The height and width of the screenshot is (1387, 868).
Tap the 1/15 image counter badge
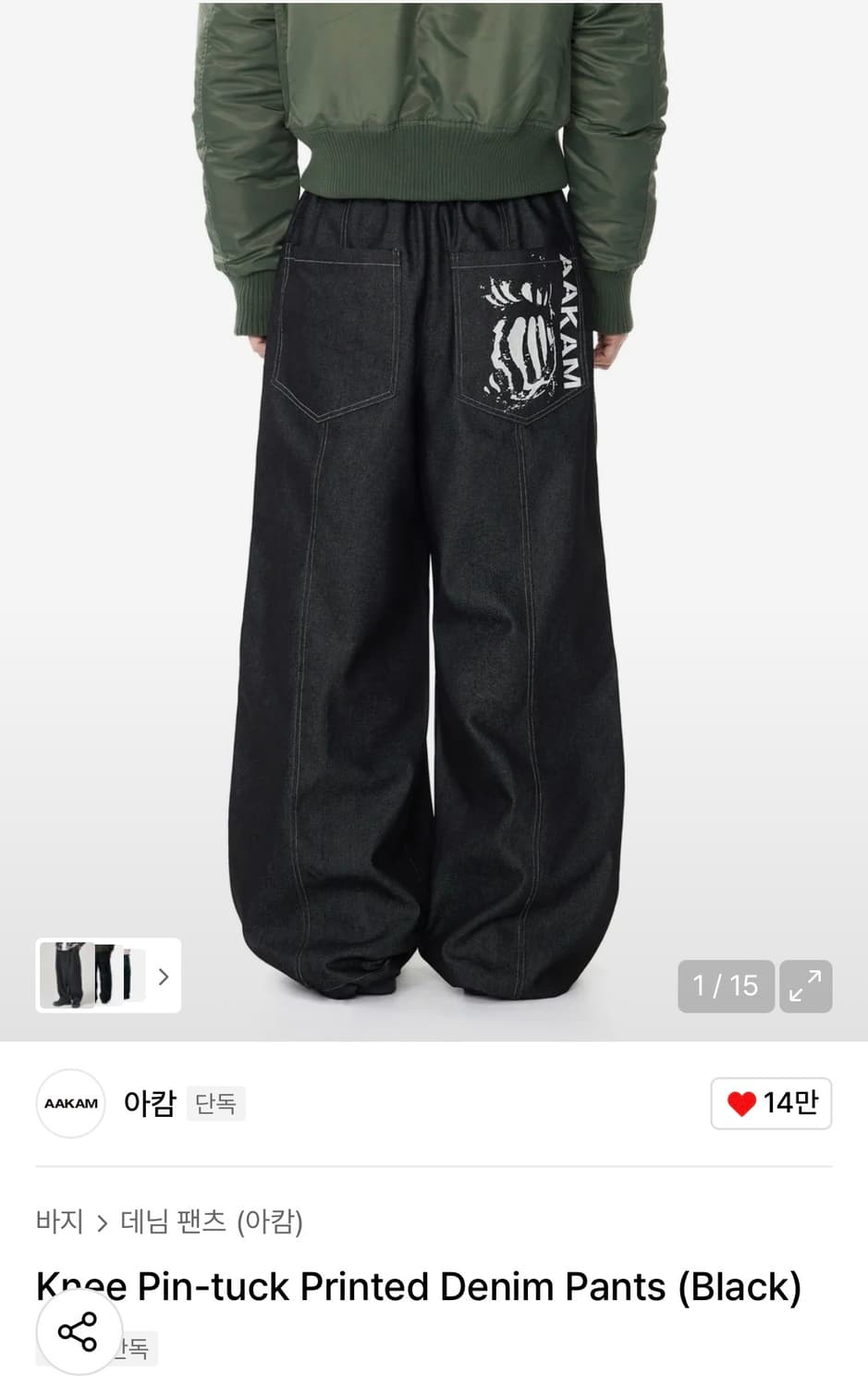coord(726,987)
